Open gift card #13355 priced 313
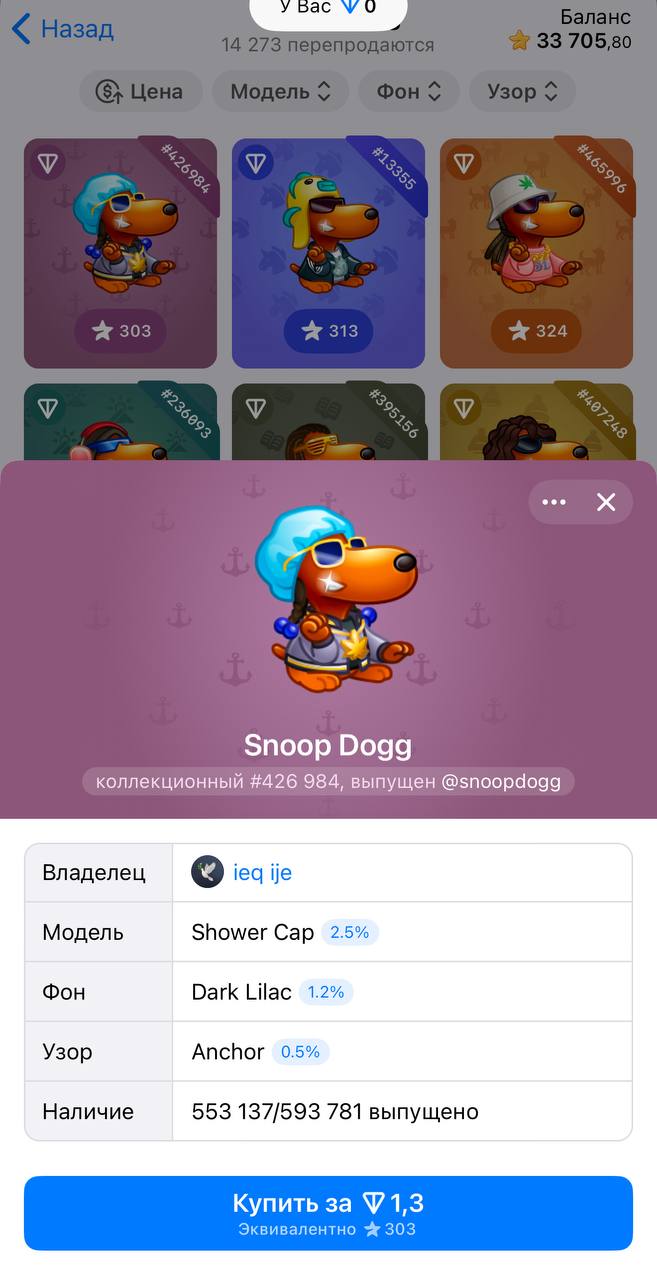The height and width of the screenshot is (1280, 657). 328,253
